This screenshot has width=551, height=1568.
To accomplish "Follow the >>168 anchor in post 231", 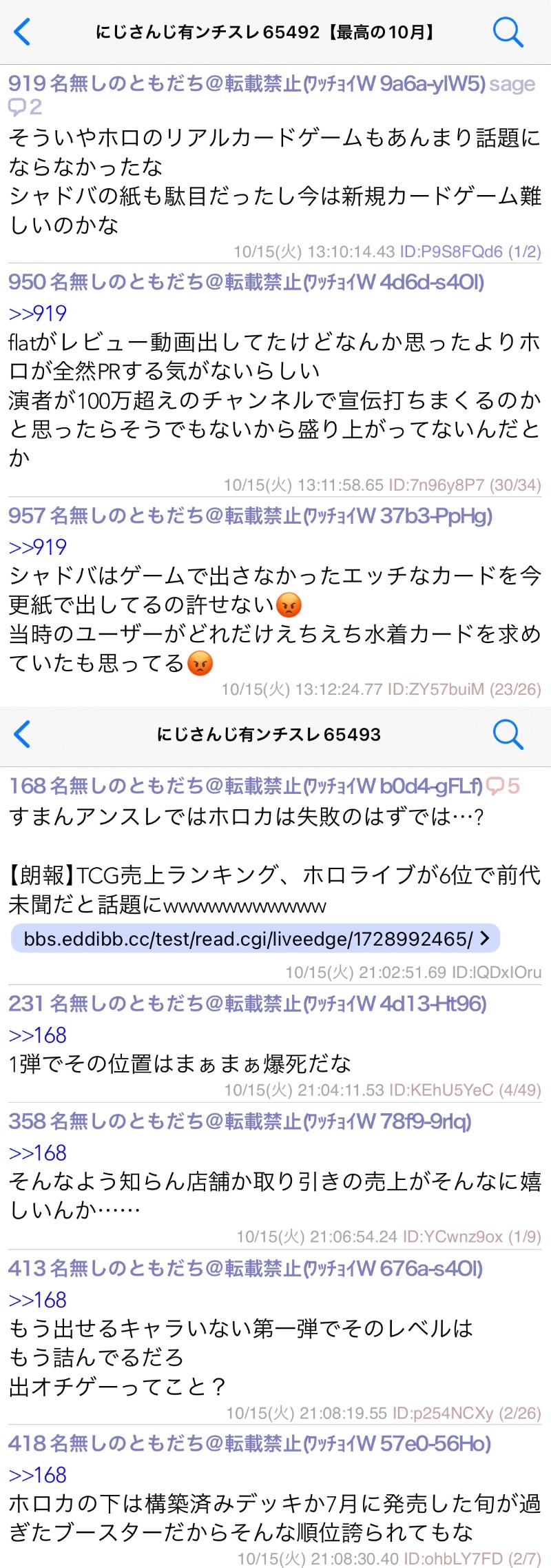I will (37, 1035).
